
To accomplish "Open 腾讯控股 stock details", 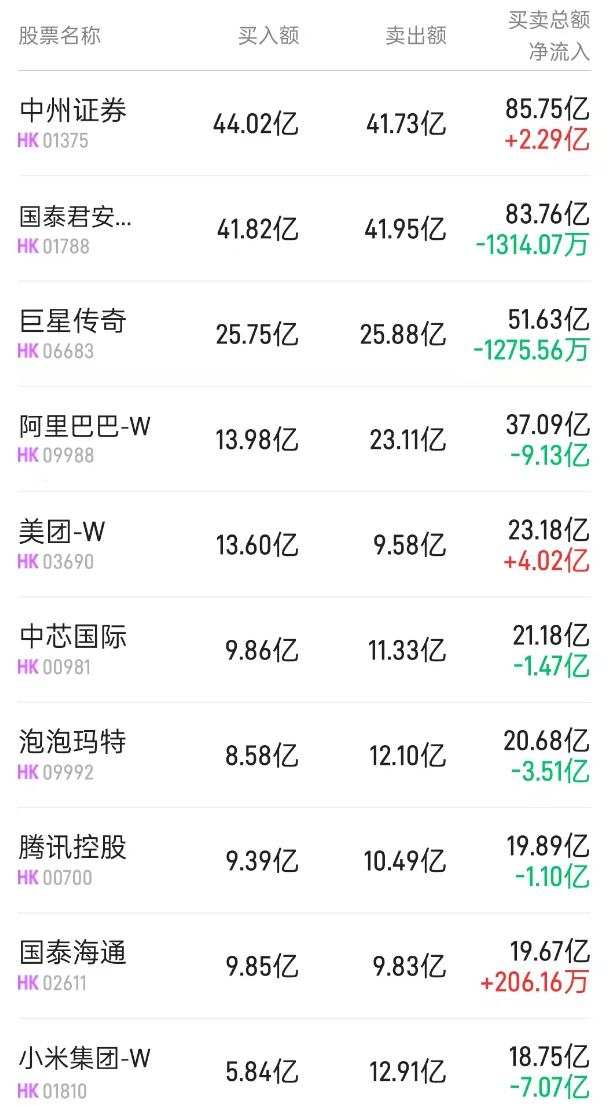I will [x=304, y=860].
